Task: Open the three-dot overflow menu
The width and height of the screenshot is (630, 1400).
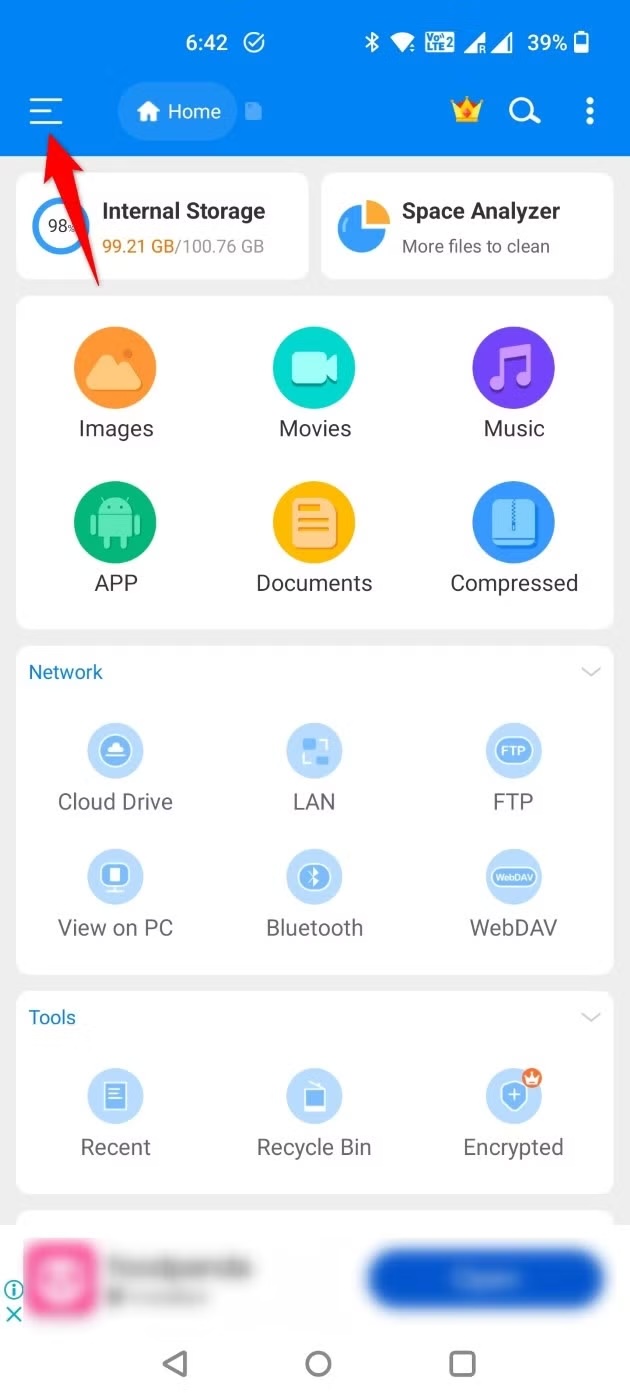Action: pyautogui.click(x=590, y=111)
